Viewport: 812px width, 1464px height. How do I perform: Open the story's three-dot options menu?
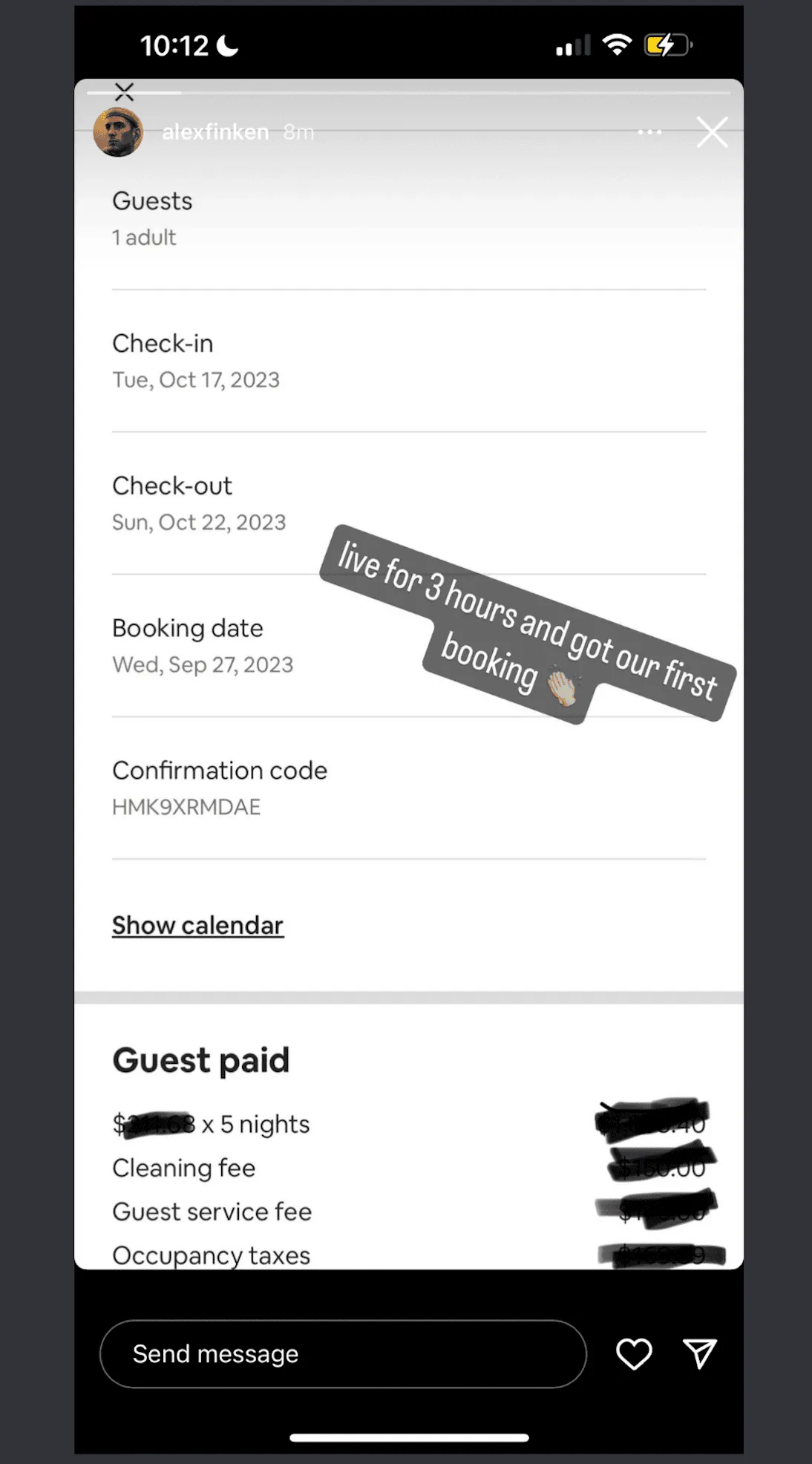[649, 132]
